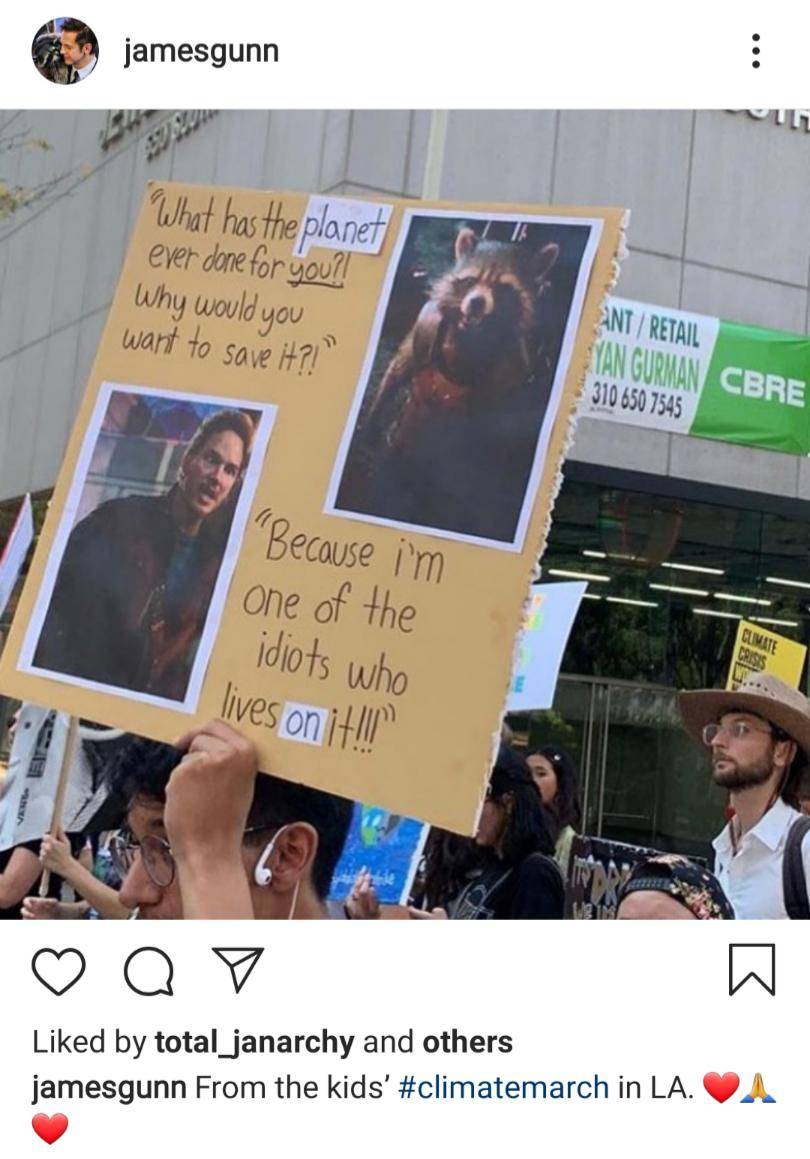Viewport: 810px width, 1159px height.
Task: Open the post's three-dot overflow menu
Action: pyautogui.click(x=755, y=51)
